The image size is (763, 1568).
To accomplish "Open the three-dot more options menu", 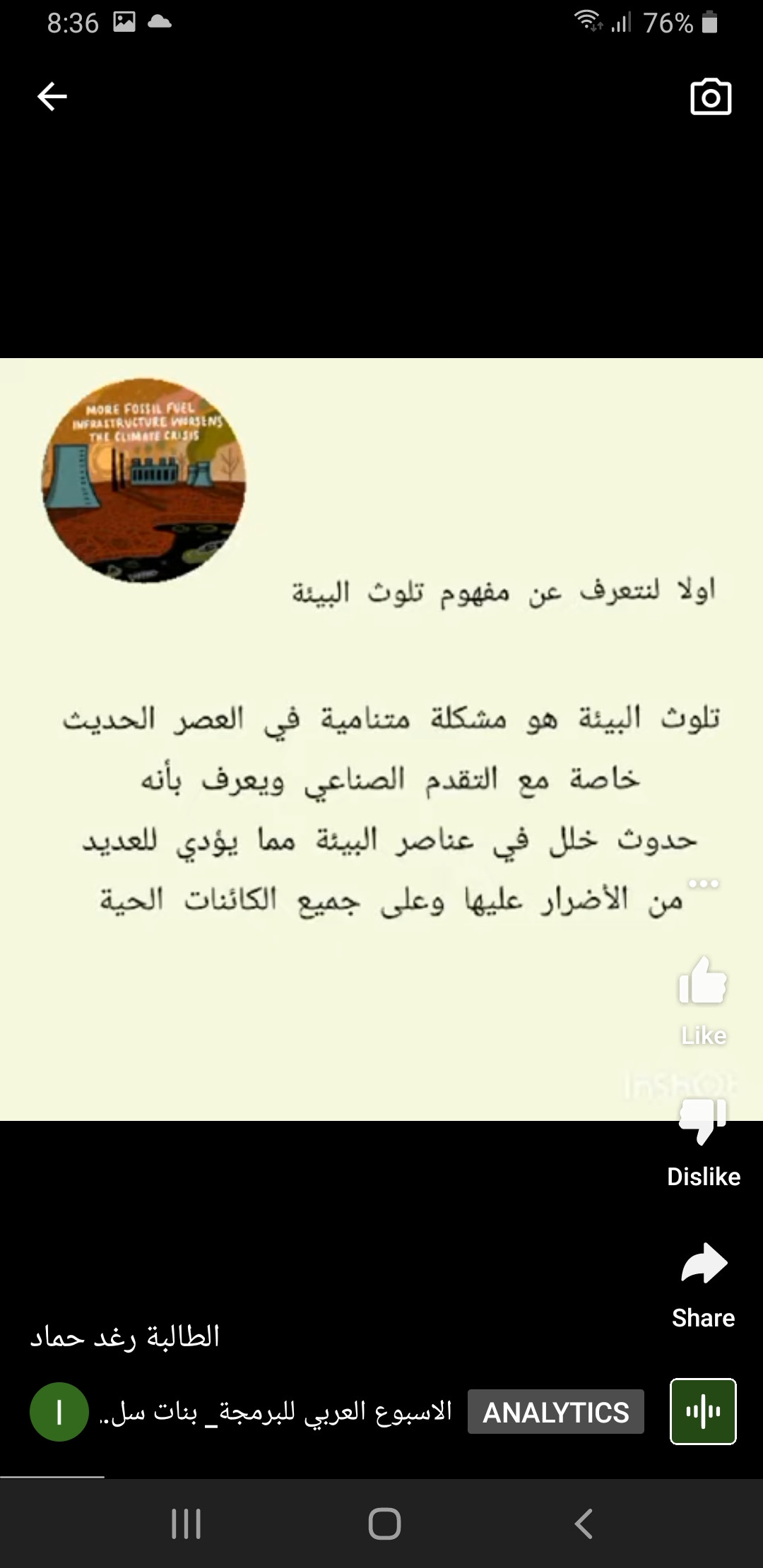I will point(704,883).
